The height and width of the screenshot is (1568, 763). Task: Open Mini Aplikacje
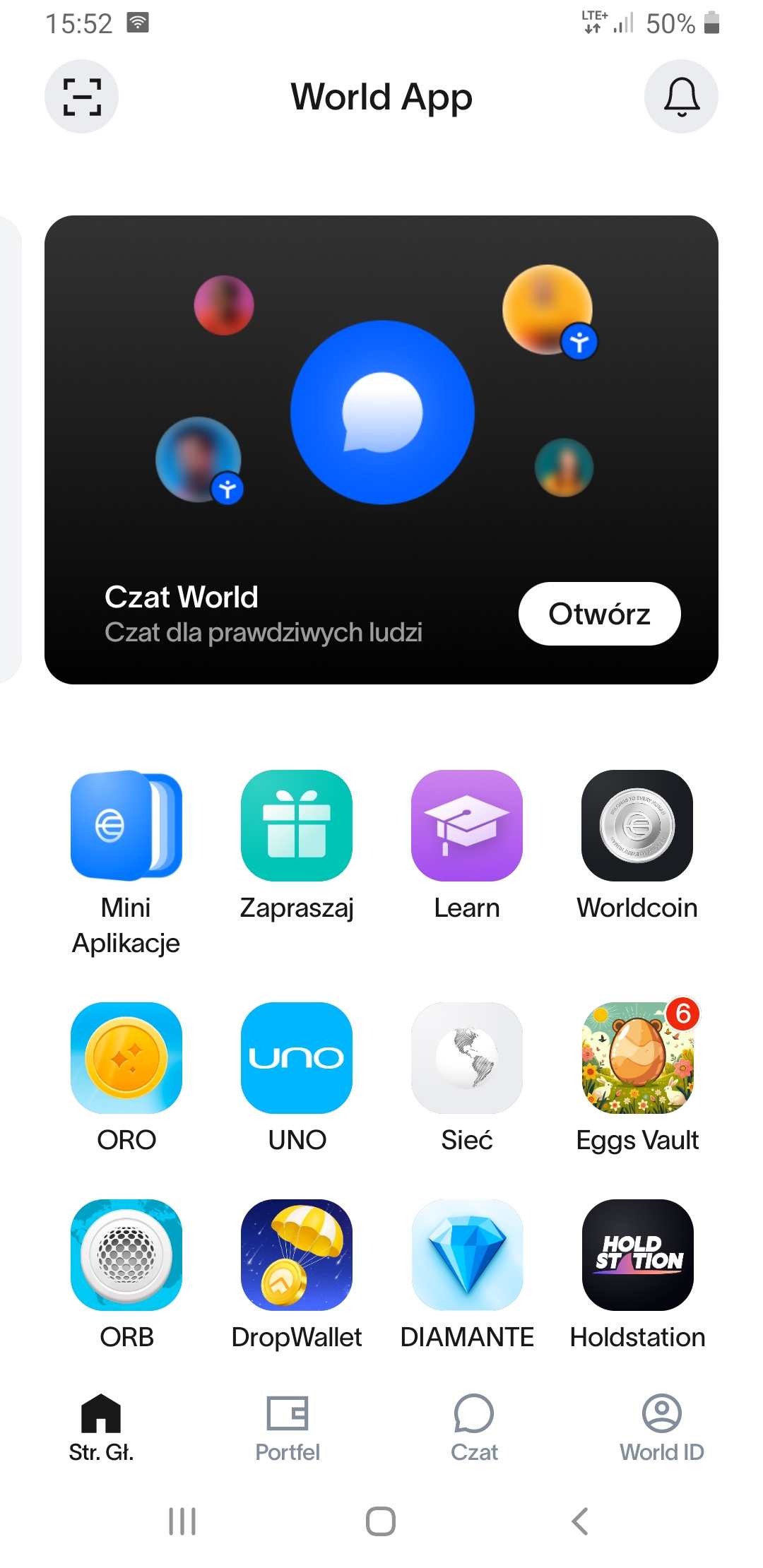pos(126,825)
